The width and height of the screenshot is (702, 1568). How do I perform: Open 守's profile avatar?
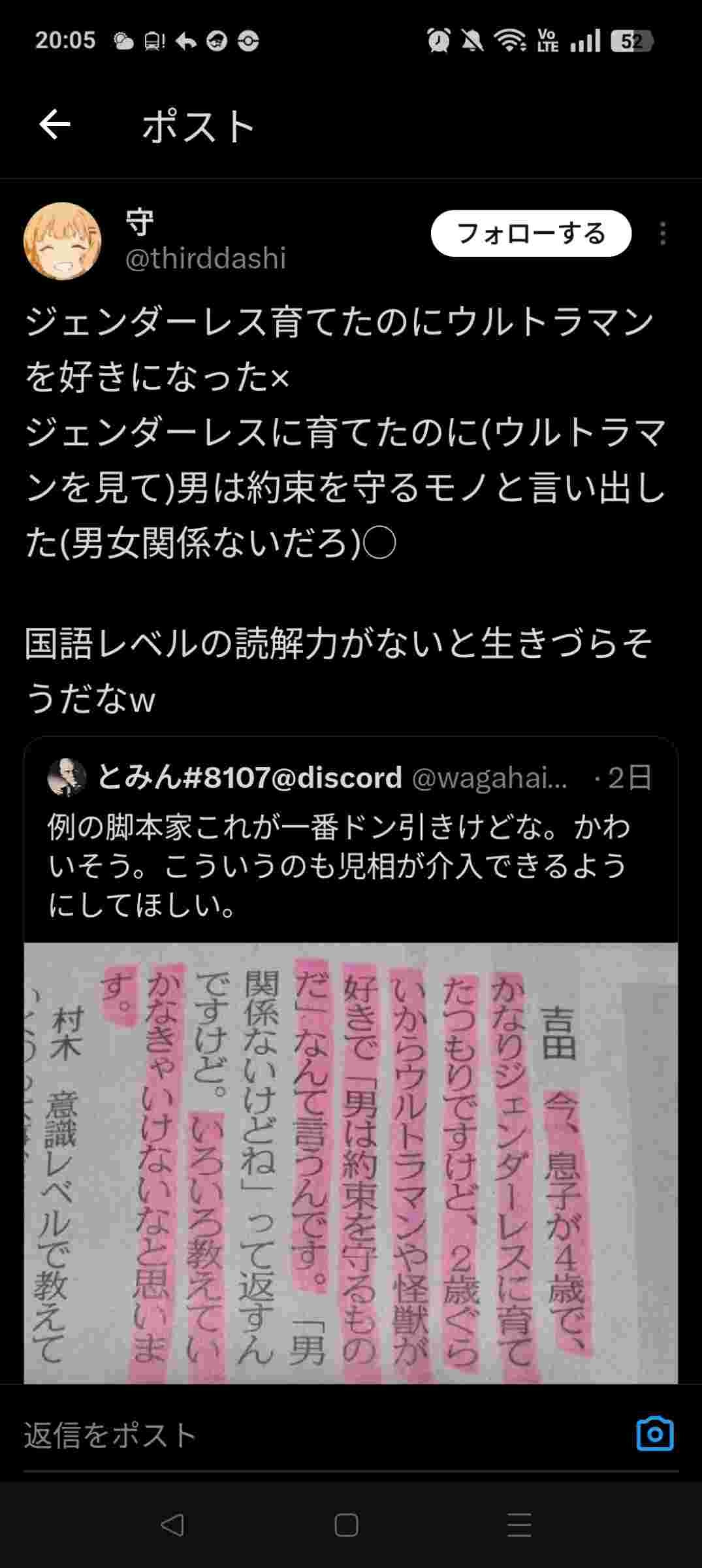(63, 241)
